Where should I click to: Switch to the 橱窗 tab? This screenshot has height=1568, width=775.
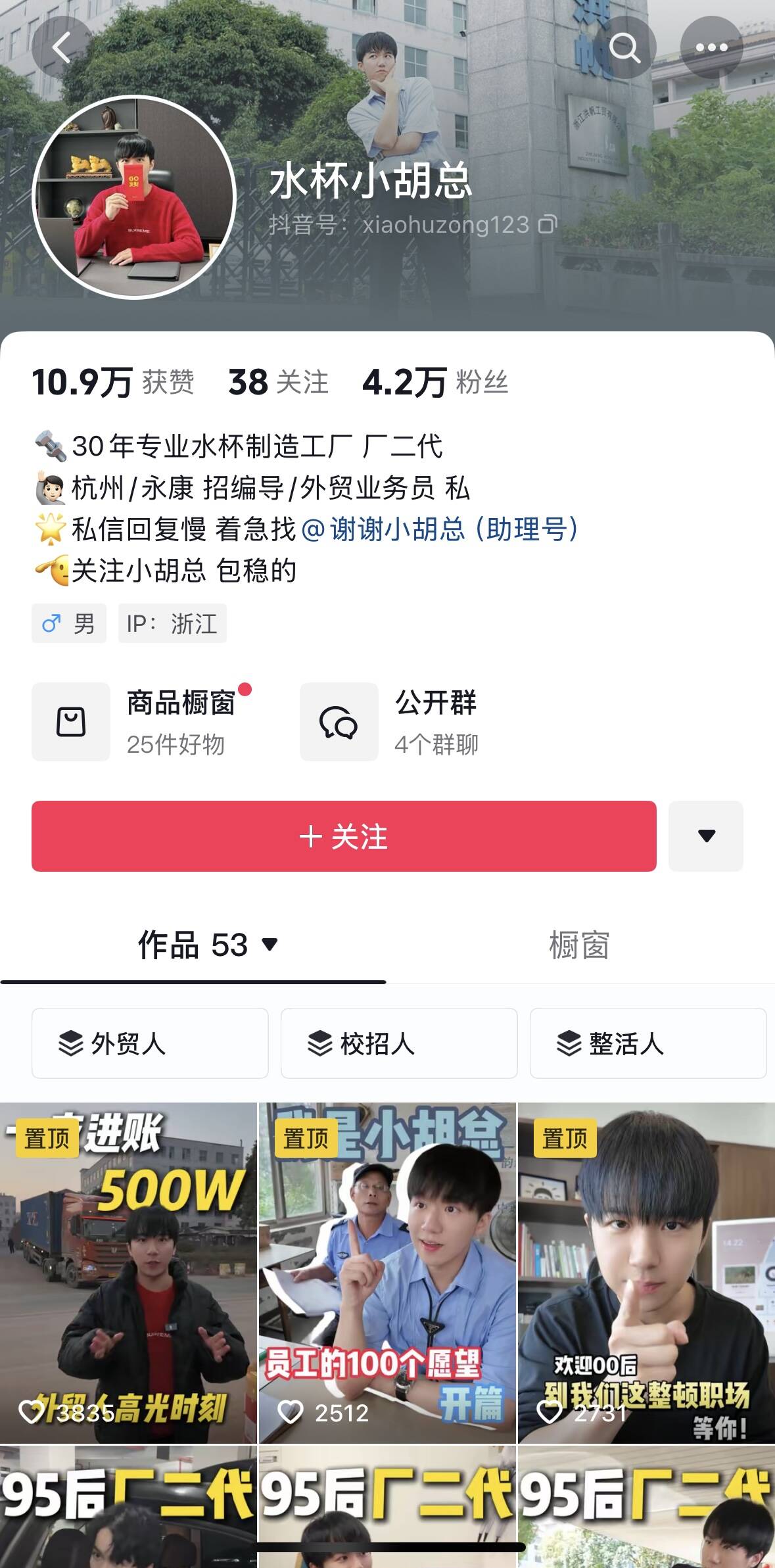pos(579,945)
